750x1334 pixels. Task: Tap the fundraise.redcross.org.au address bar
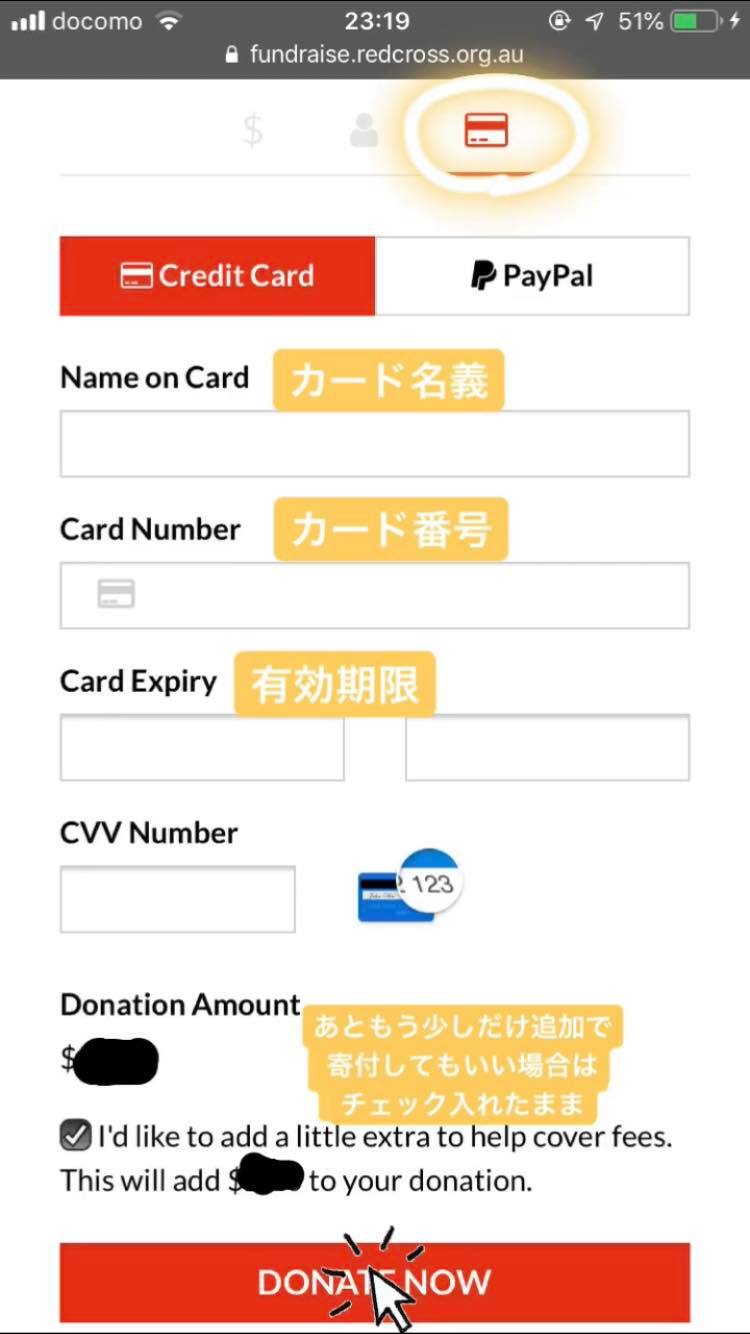pos(374,54)
